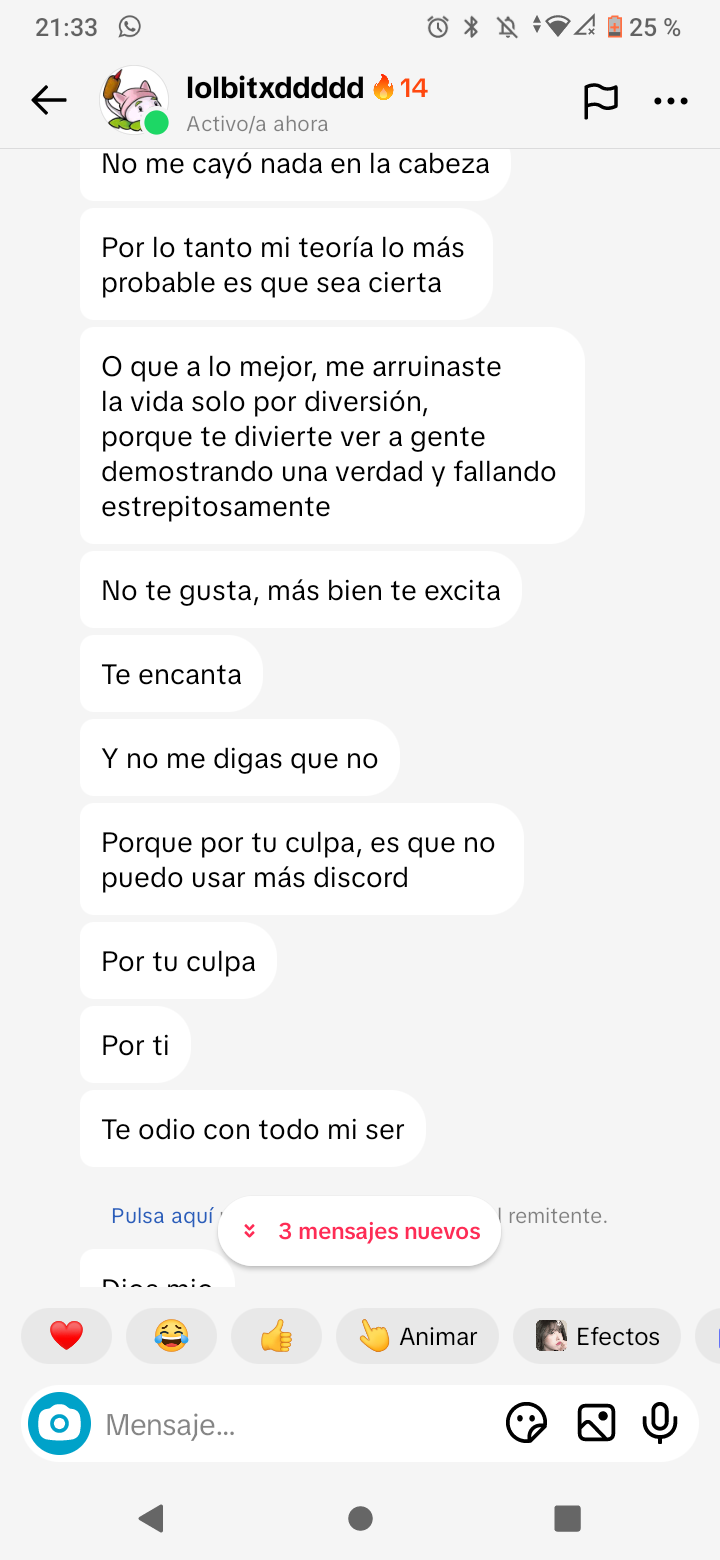The height and width of the screenshot is (1560, 720).
Task: Open recent apps from the navigation bar
Action: pos(567,1519)
